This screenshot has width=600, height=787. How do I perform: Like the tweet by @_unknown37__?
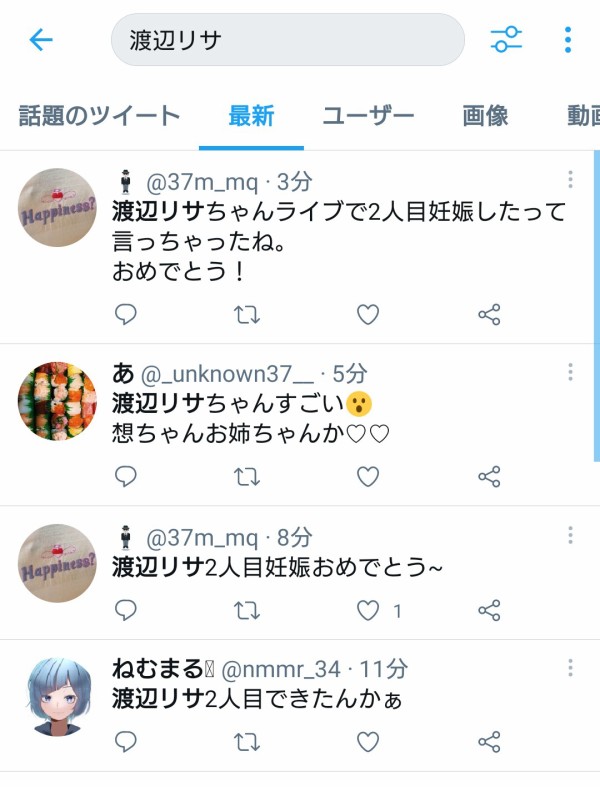(x=368, y=476)
